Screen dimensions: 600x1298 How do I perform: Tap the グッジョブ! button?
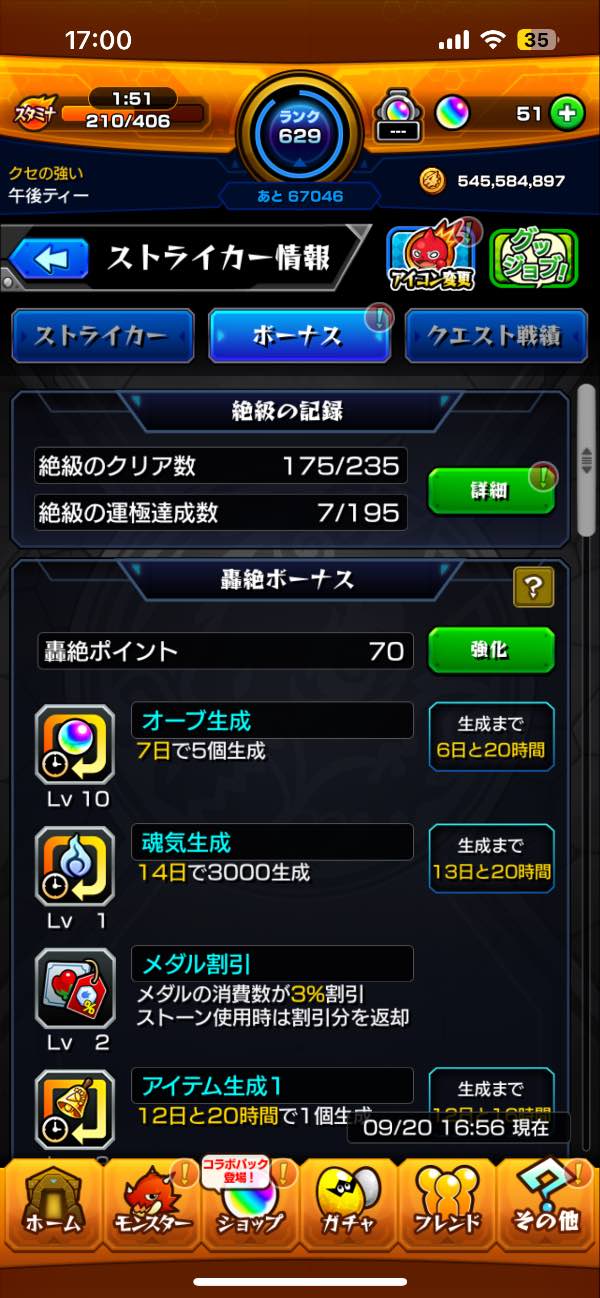pyautogui.click(x=533, y=259)
